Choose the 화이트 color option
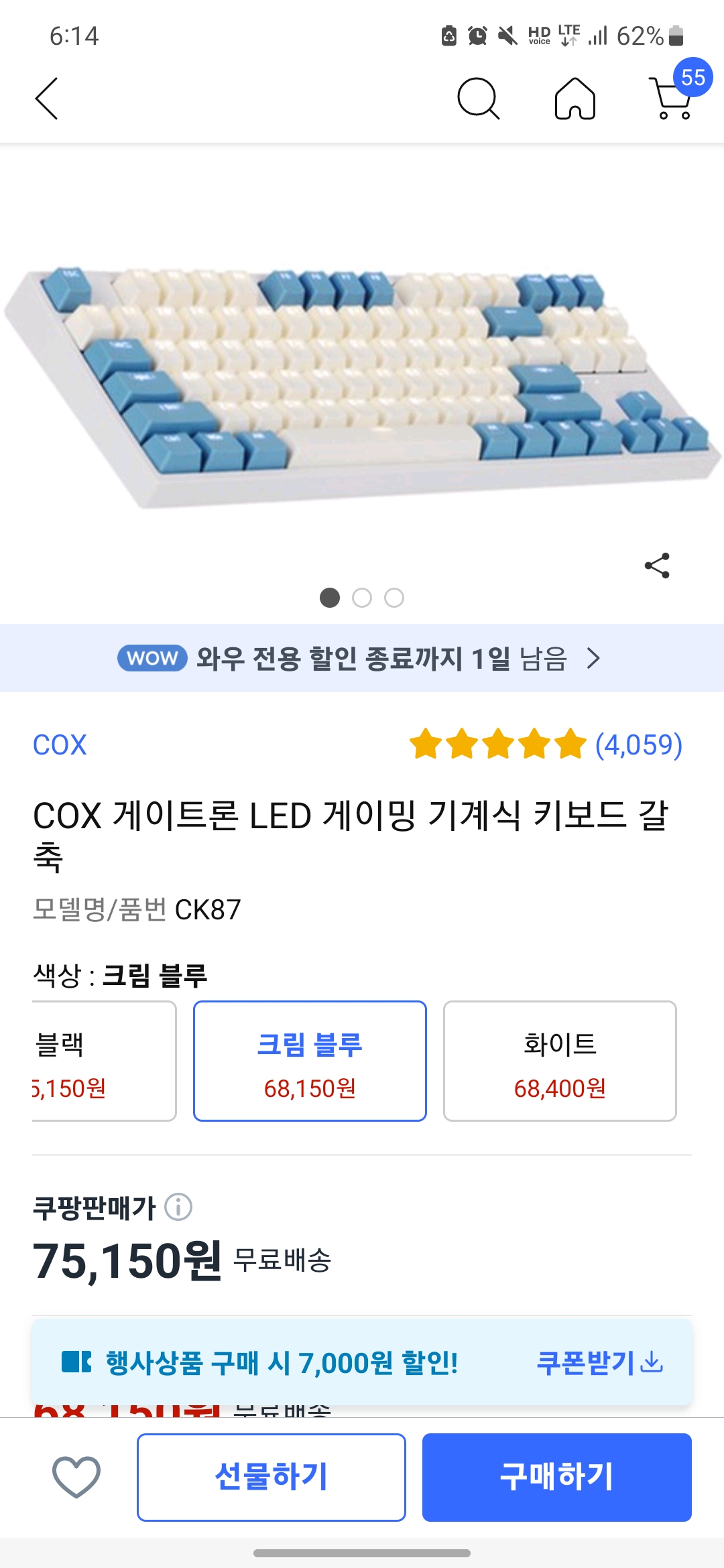 pos(560,1061)
